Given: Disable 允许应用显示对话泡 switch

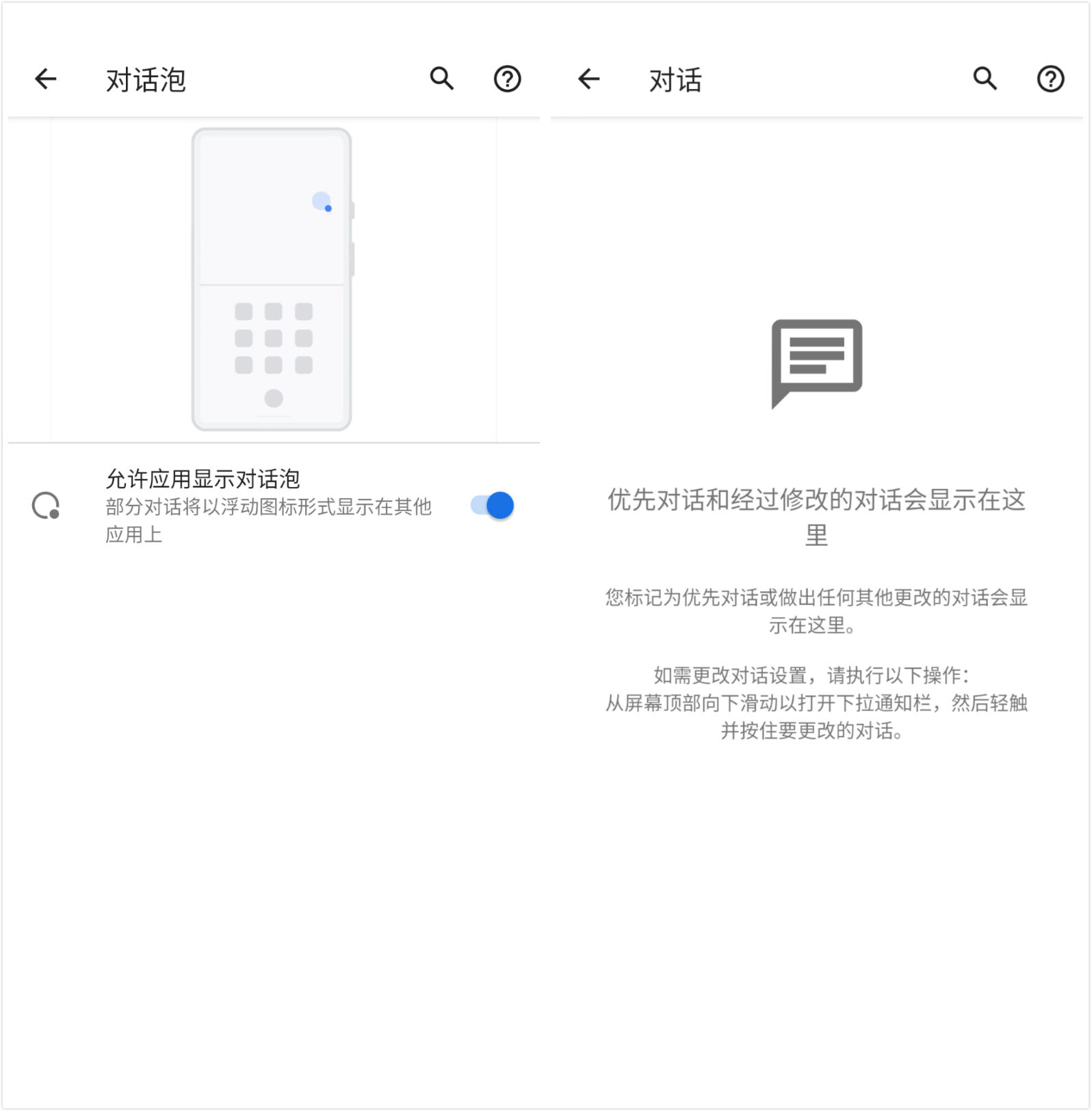Looking at the screenshot, I should pyautogui.click(x=493, y=506).
